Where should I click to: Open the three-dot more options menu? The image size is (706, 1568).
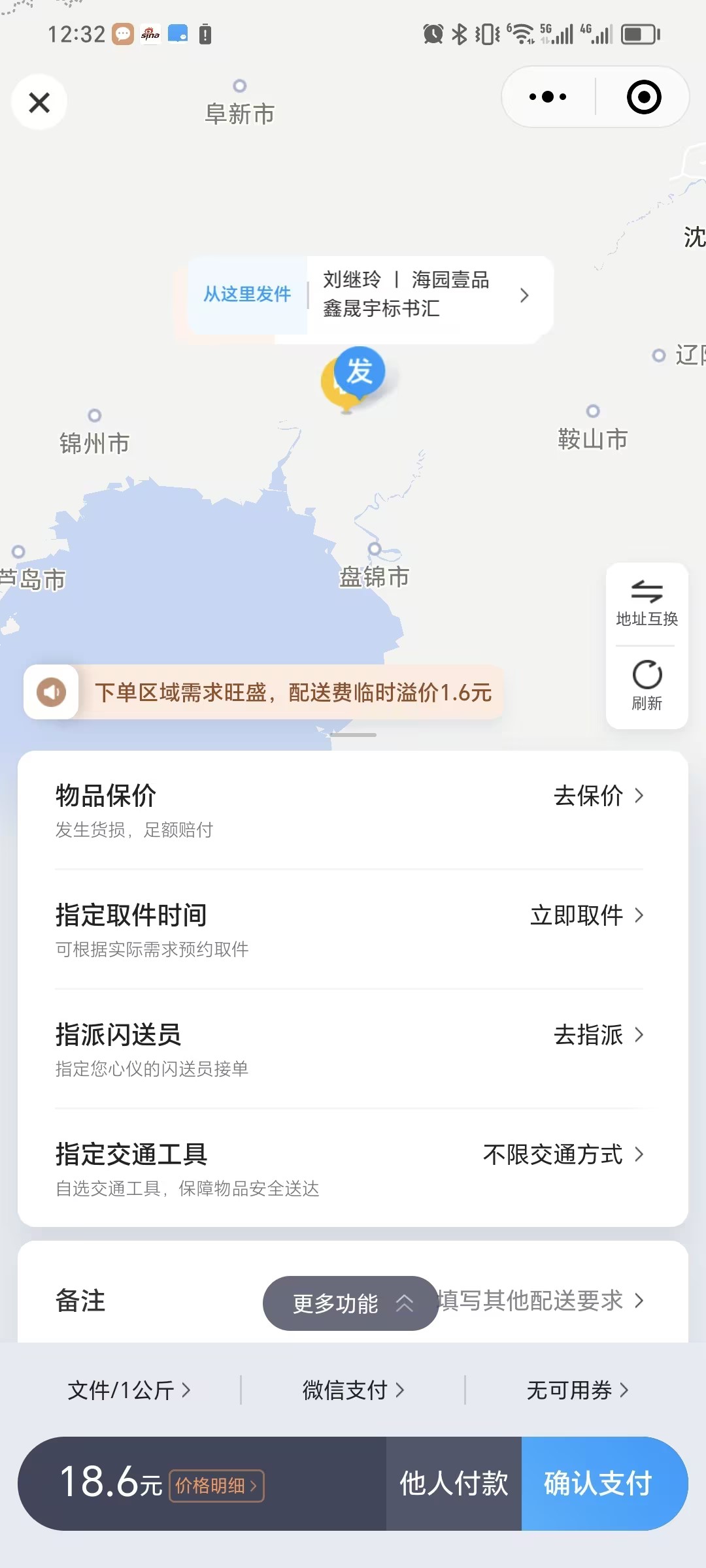pos(548,97)
